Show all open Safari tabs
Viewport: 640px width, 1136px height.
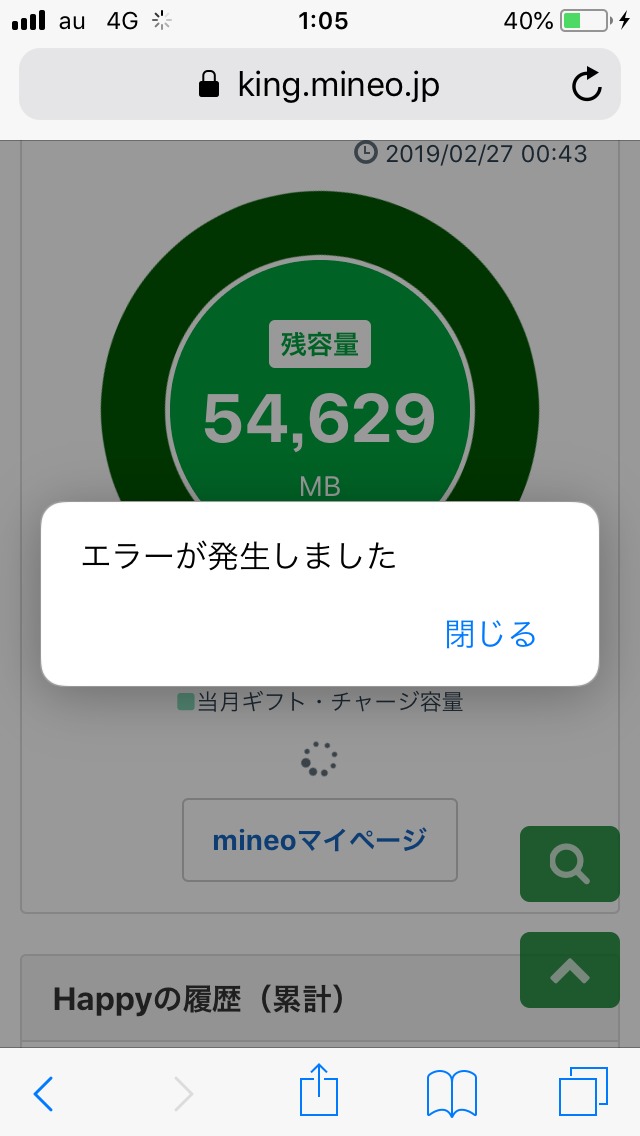click(583, 1094)
